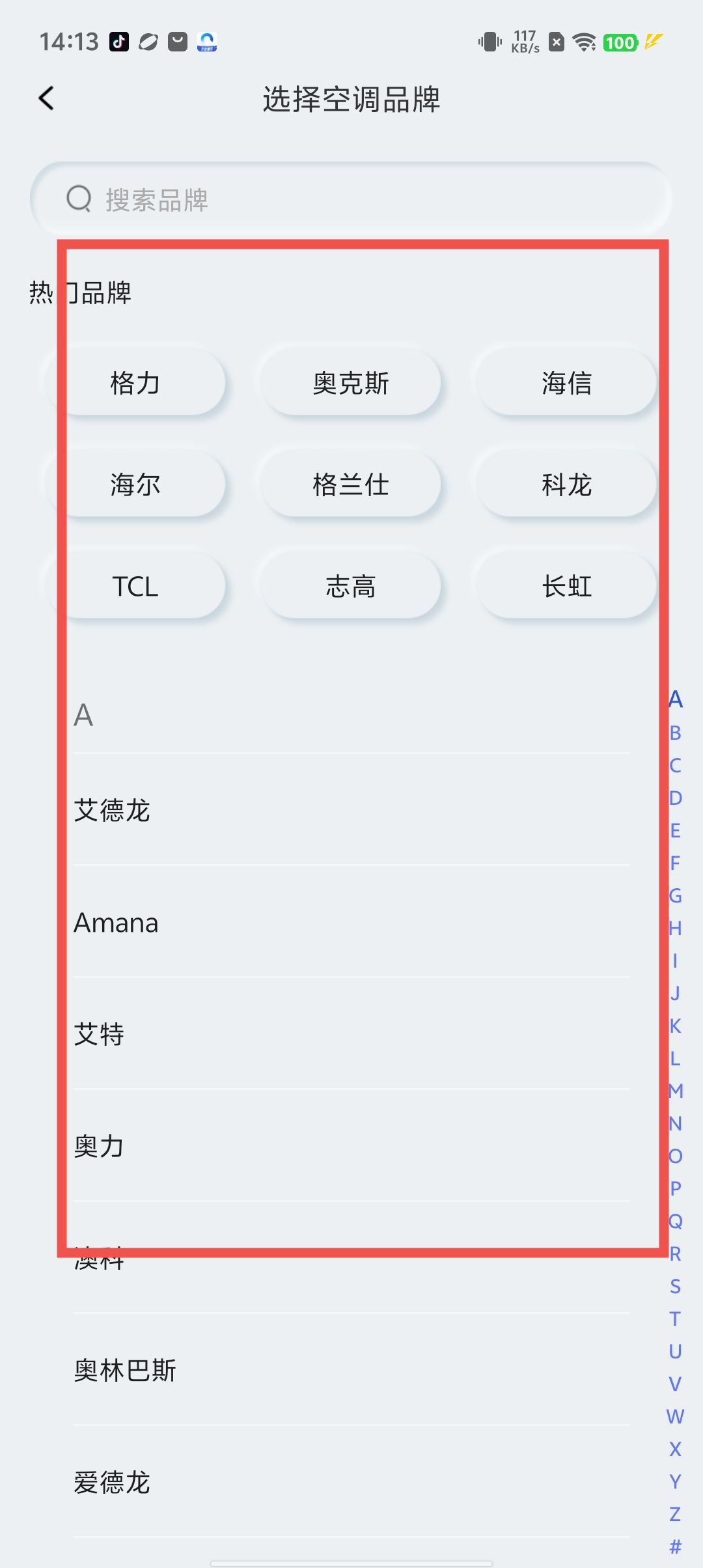Viewport: 703px width, 1568px height.
Task: Open the 艾特 brand row
Action: [351, 1034]
